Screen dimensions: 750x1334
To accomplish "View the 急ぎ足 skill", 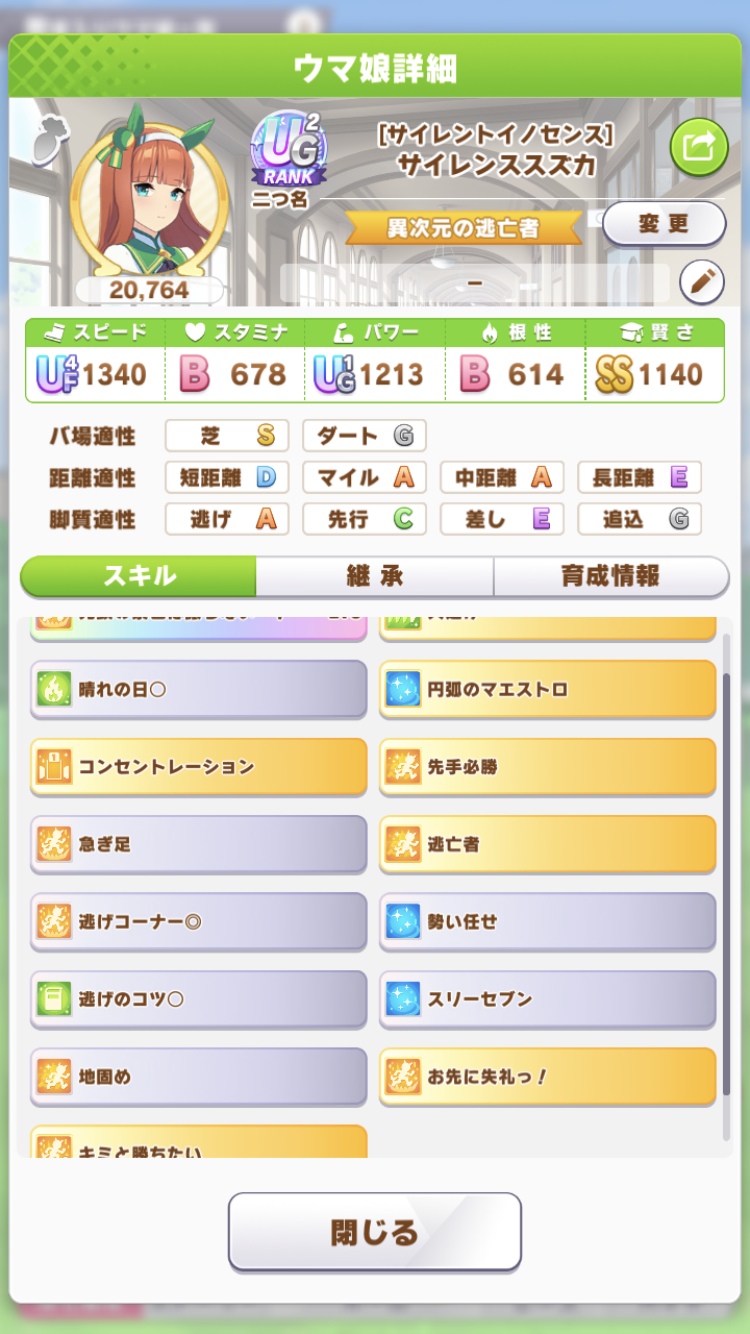I will pos(198,844).
